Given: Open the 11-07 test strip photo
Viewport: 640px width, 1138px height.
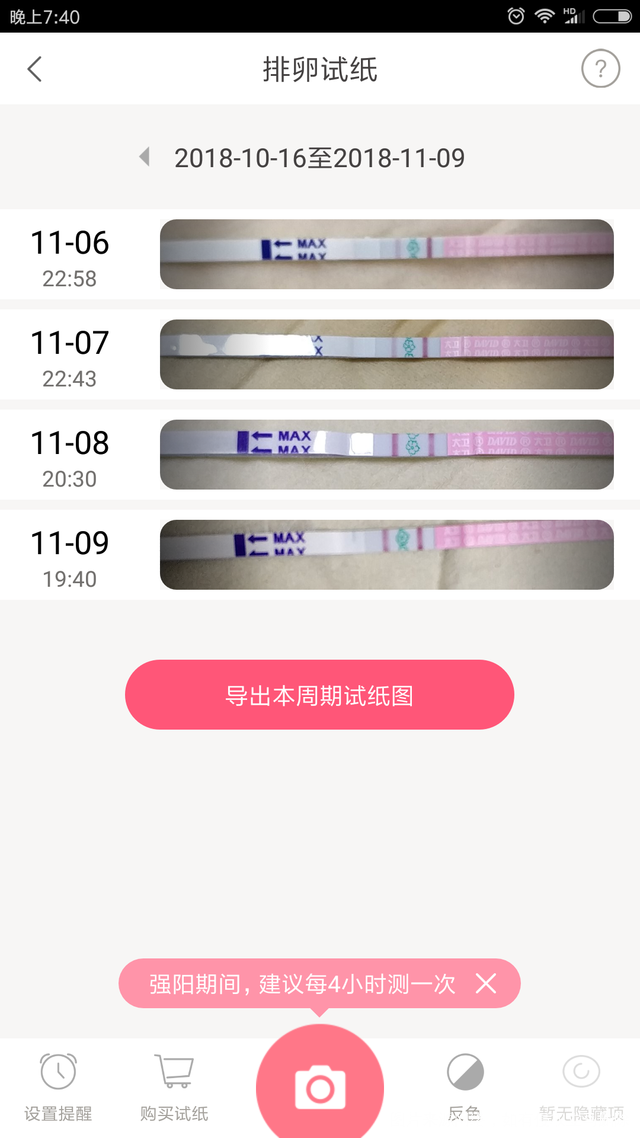Looking at the screenshot, I should (x=386, y=354).
